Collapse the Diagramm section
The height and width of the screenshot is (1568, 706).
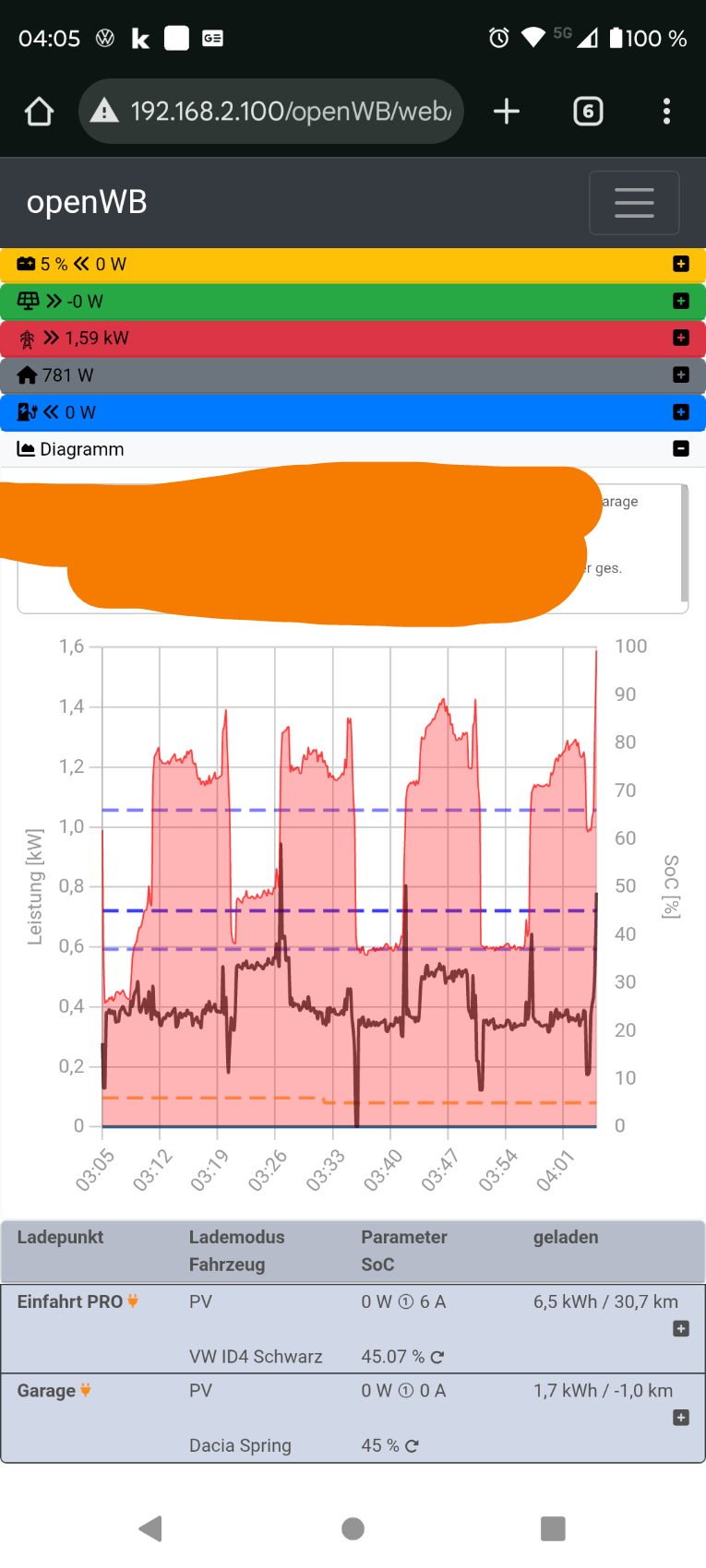click(x=681, y=448)
